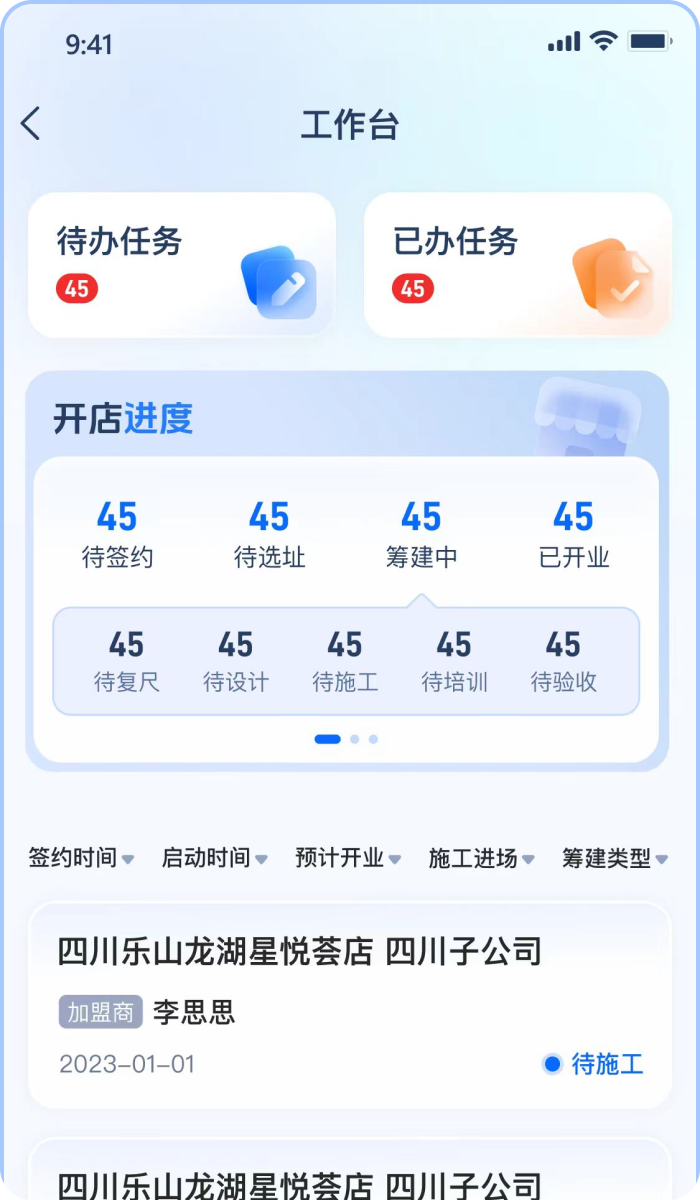Expand the 签约时间 filter dropdown
This screenshot has width=700, height=1200.
(81, 858)
